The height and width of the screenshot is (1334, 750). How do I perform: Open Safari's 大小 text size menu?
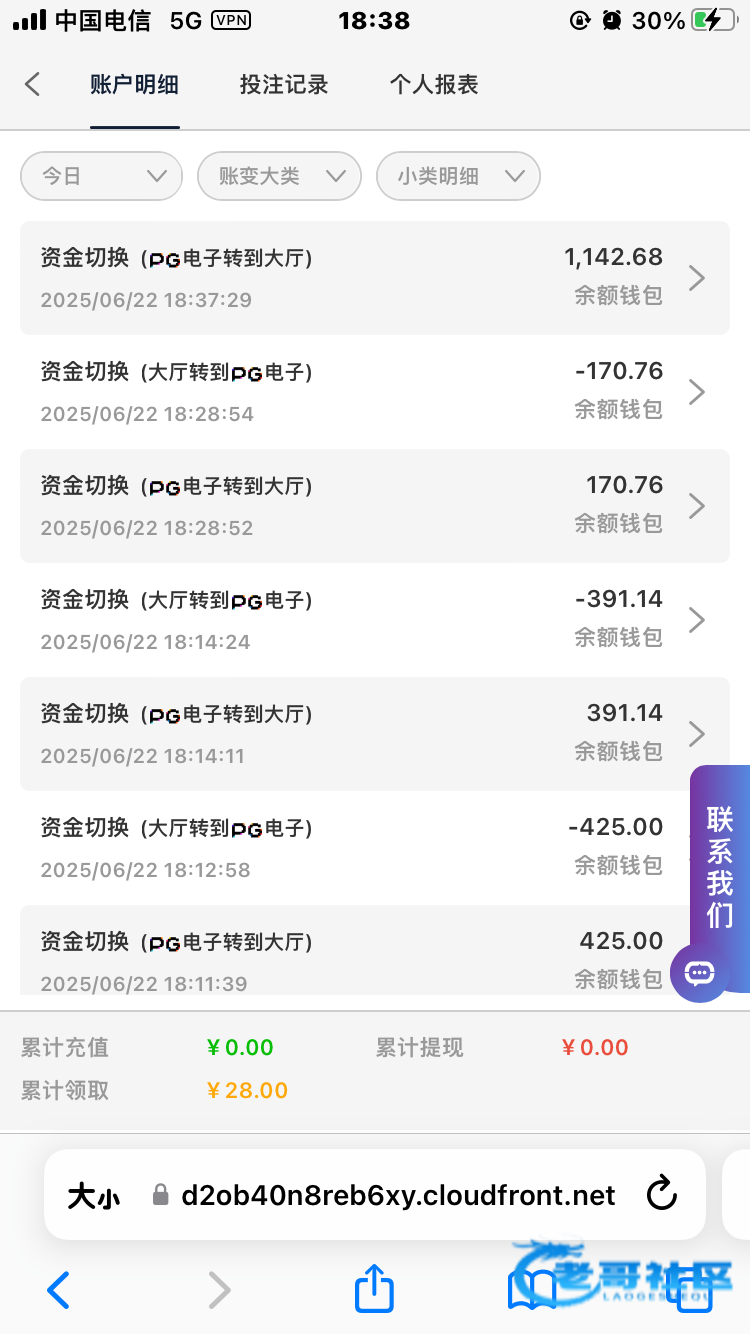[x=94, y=1195]
